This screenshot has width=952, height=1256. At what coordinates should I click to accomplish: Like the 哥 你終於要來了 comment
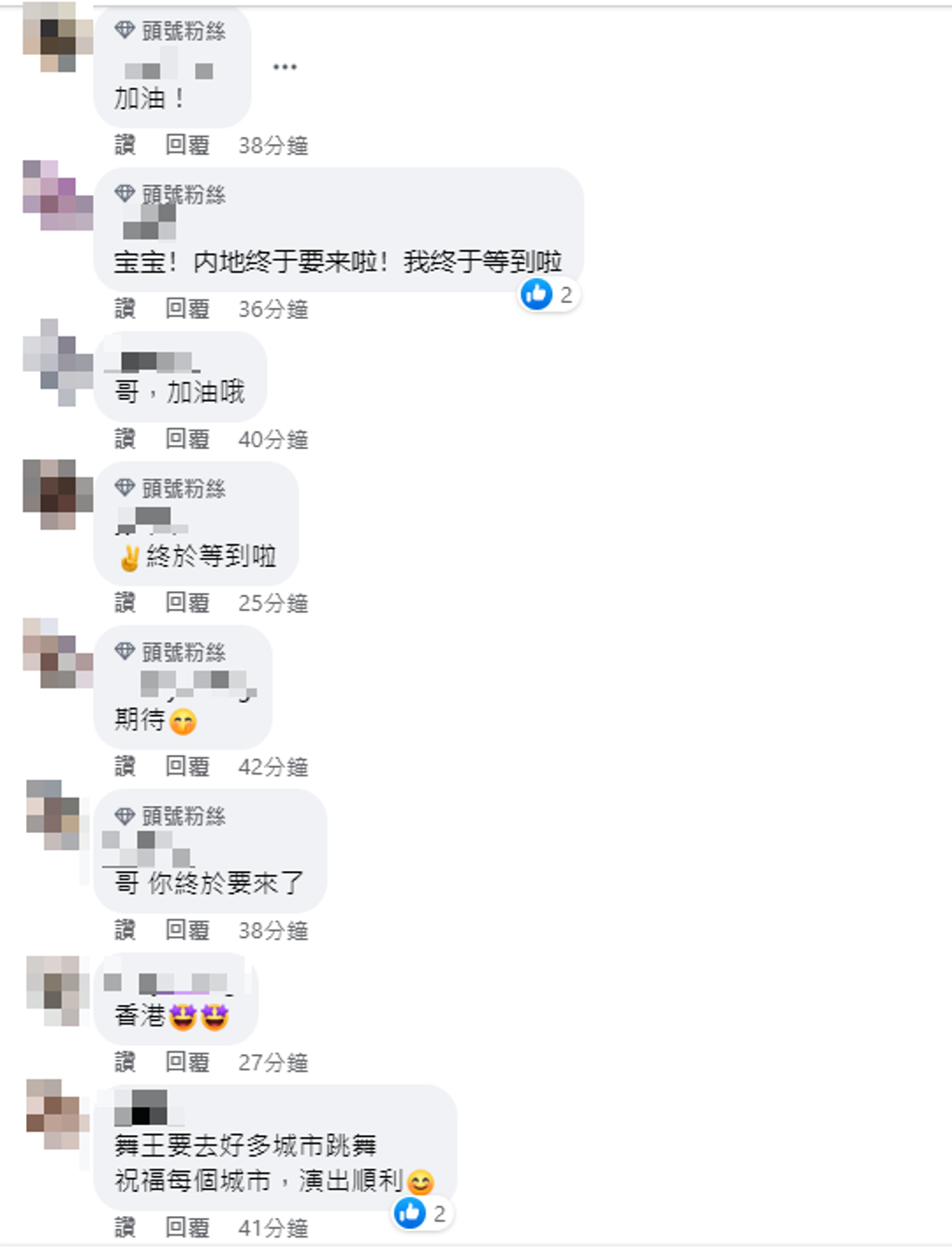tap(125, 930)
